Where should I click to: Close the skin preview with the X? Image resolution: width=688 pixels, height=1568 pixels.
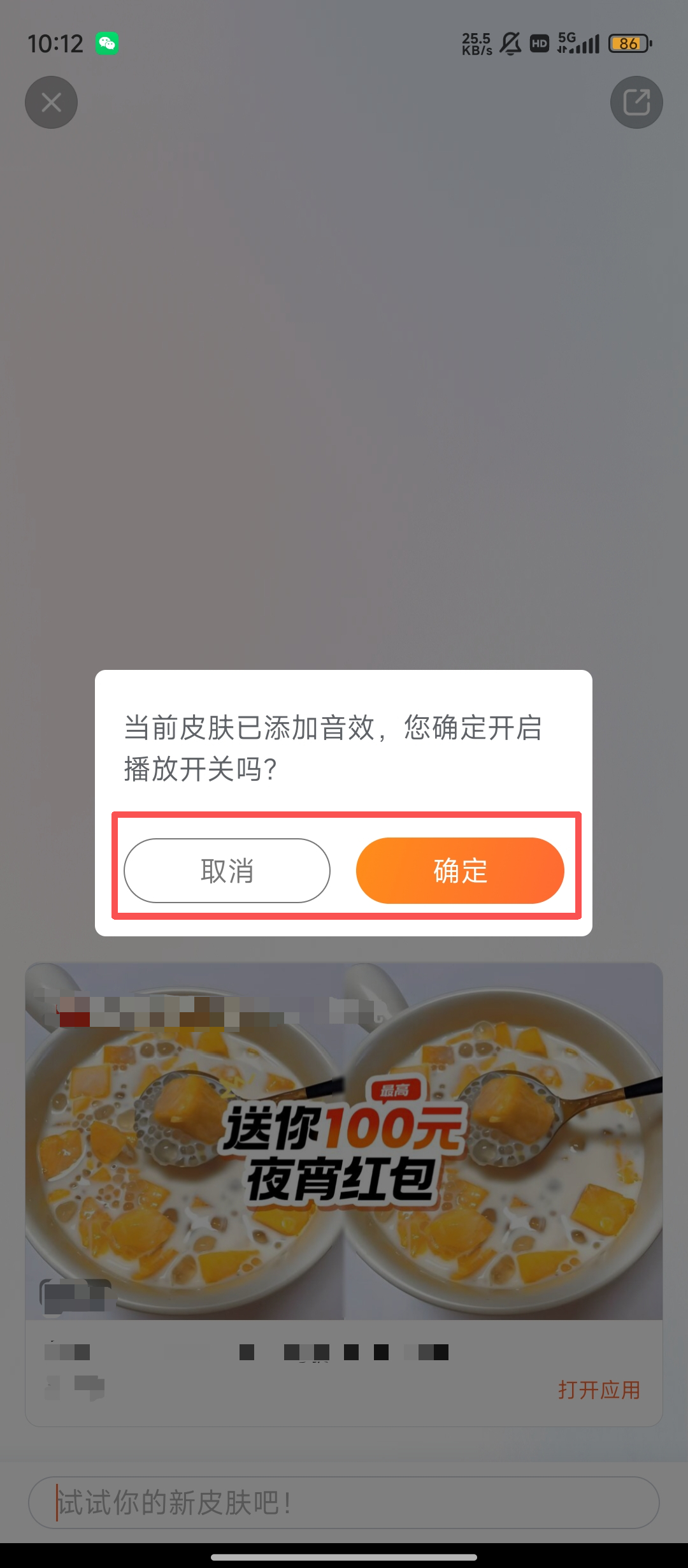click(x=51, y=102)
